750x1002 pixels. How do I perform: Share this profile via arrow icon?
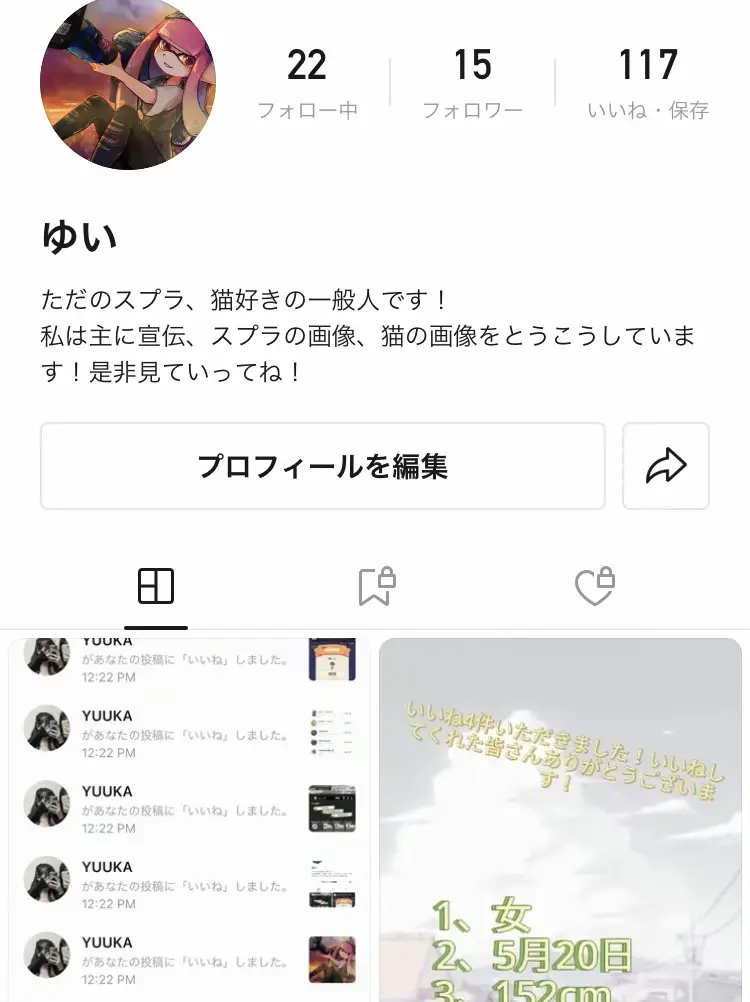[x=666, y=466]
